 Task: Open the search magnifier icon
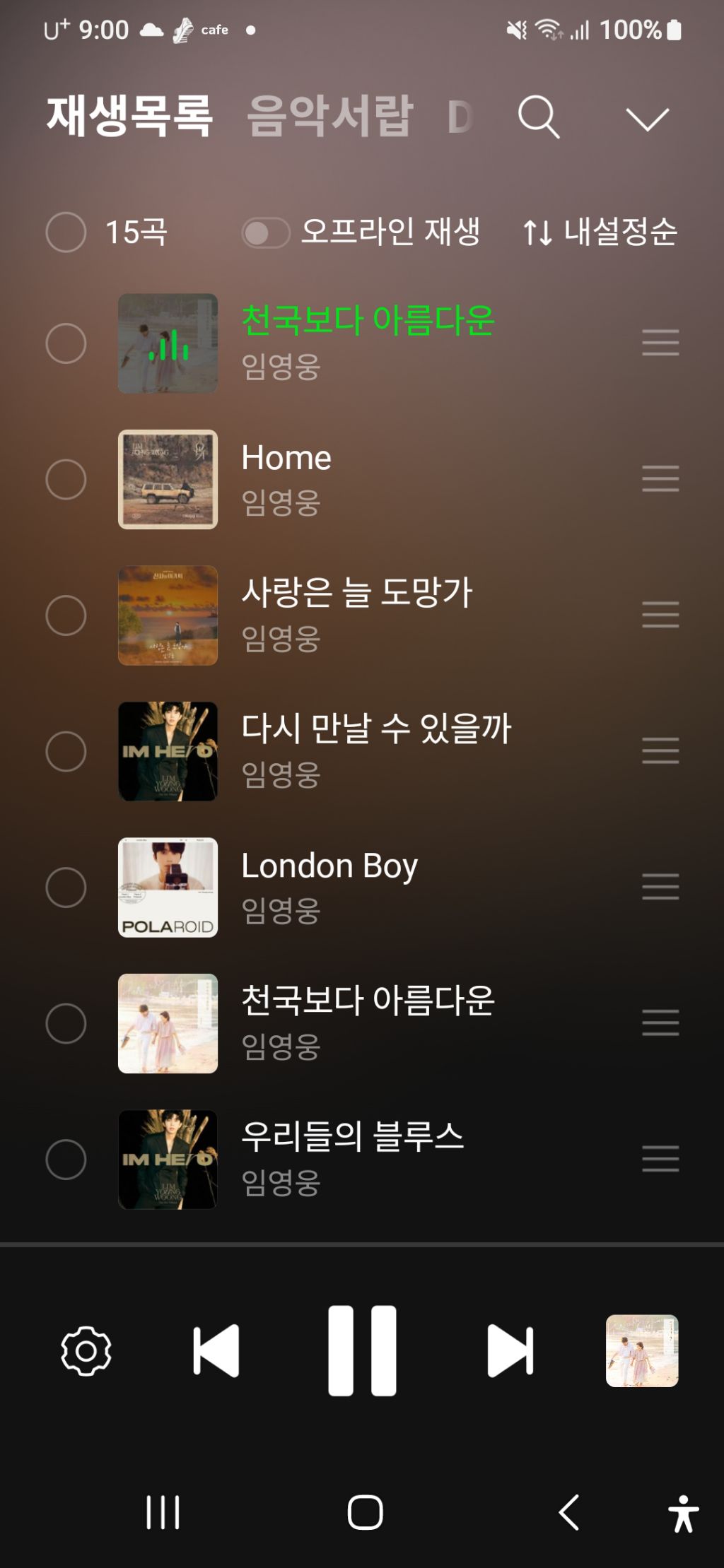pyautogui.click(x=539, y=117)
